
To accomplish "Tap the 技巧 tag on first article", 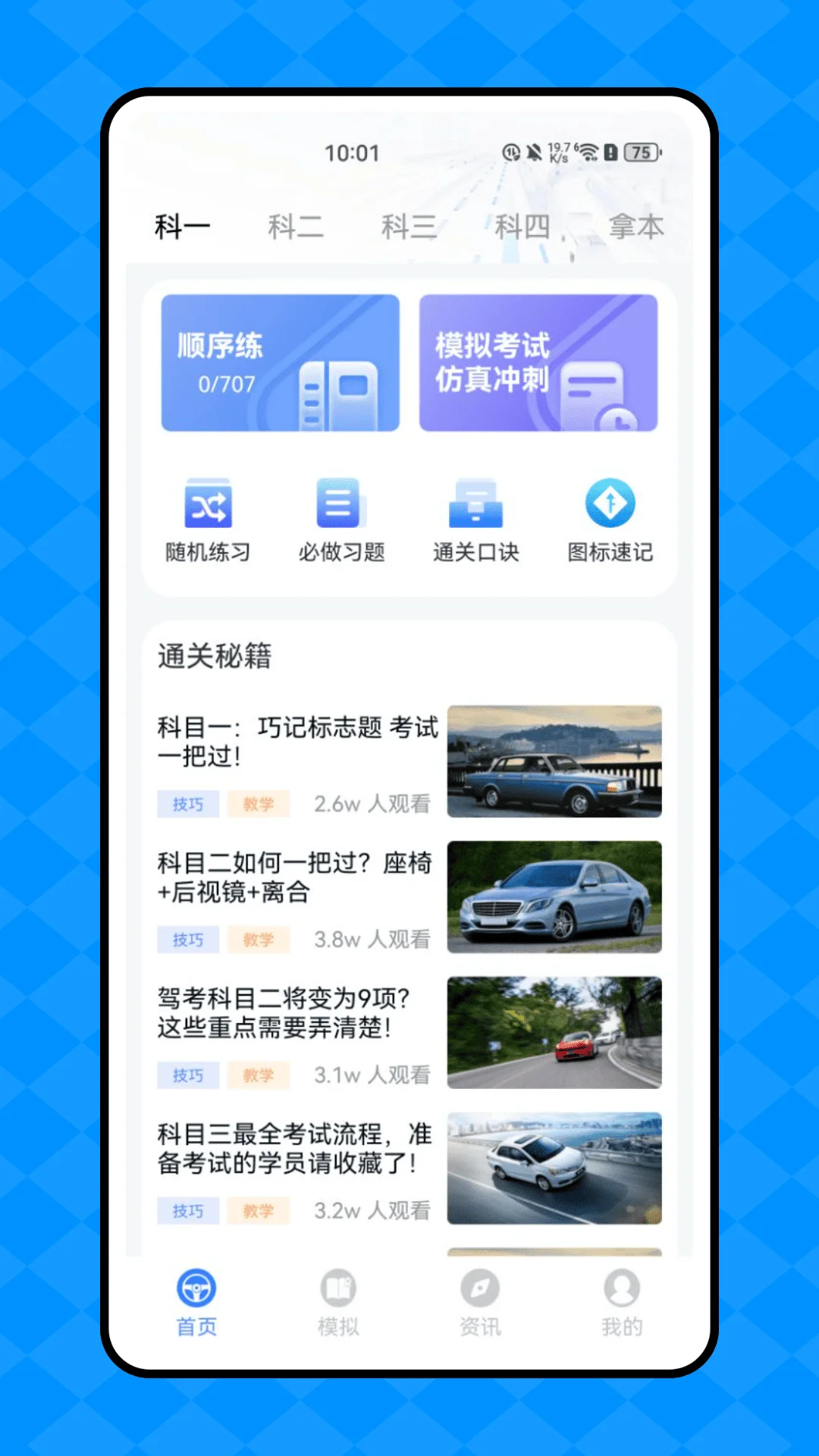I will tap(187, 804).
